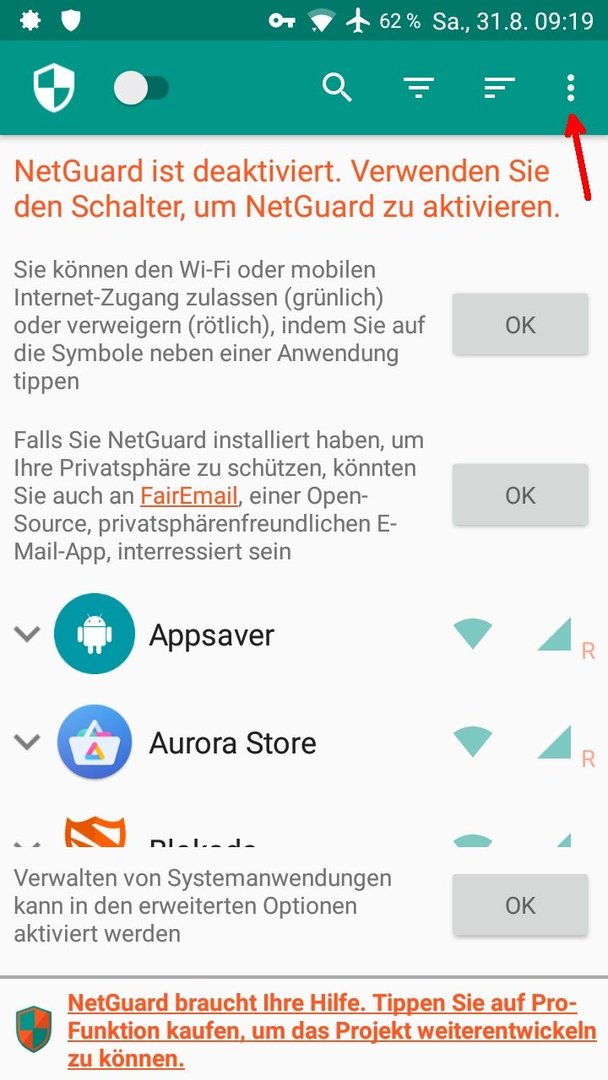
Task: Toggle mobile data access for Aurora Store
Action: pos(554,742)
